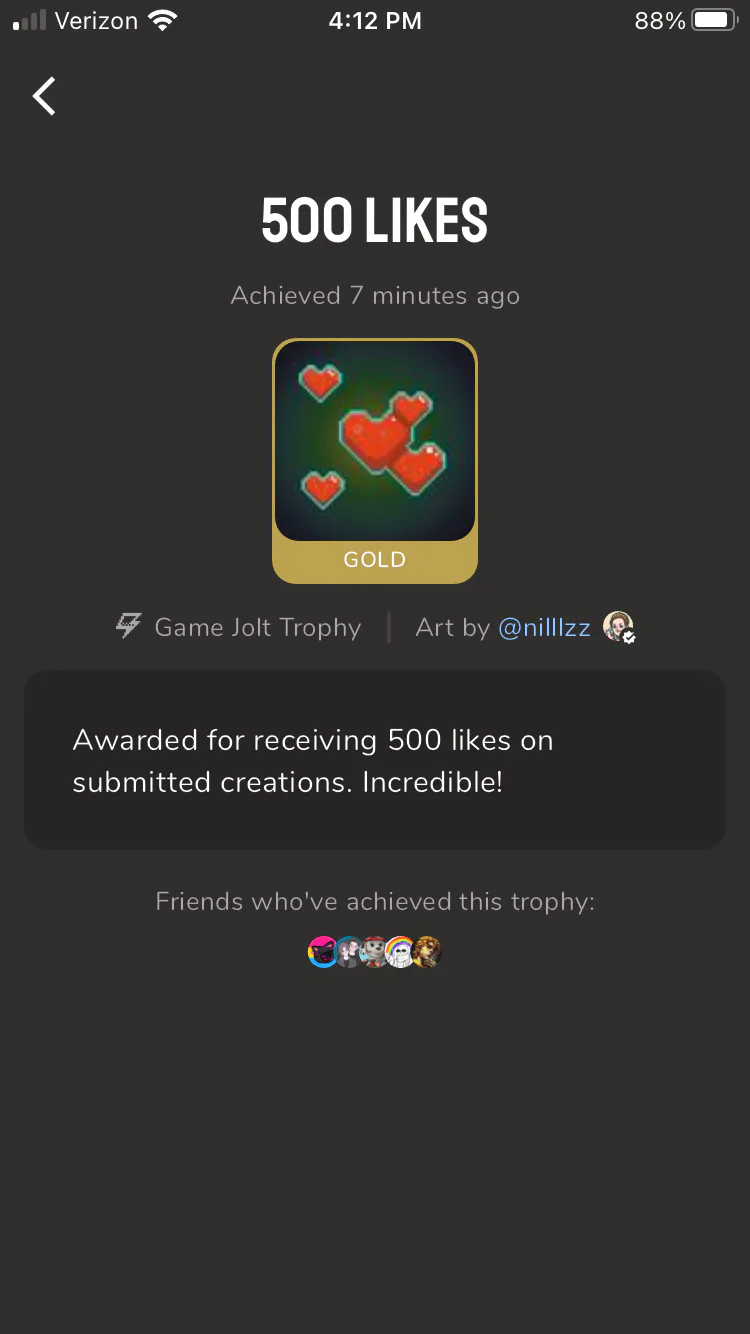
Task: Open the @nilllzz artist profile link
Action: 545,628
